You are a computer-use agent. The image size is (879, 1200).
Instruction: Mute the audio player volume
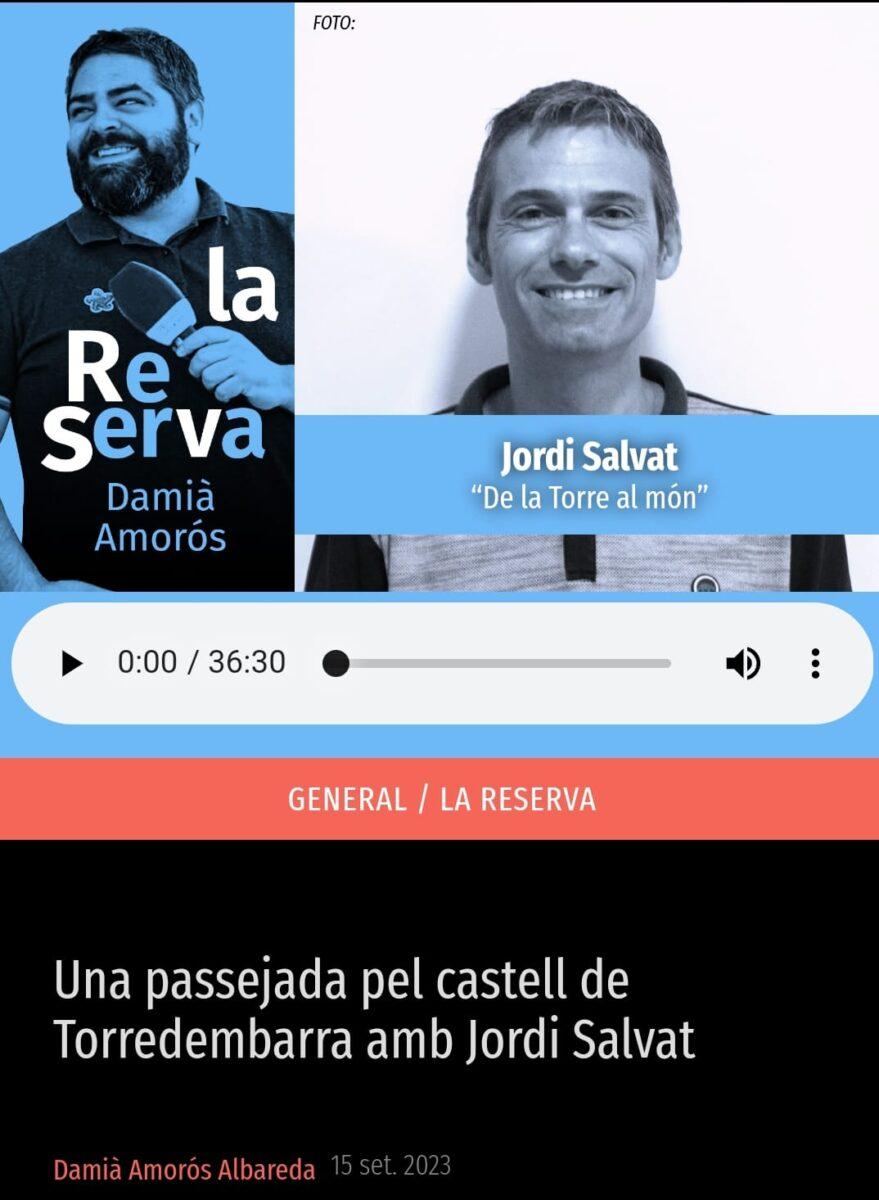click(x=742, y=663)
